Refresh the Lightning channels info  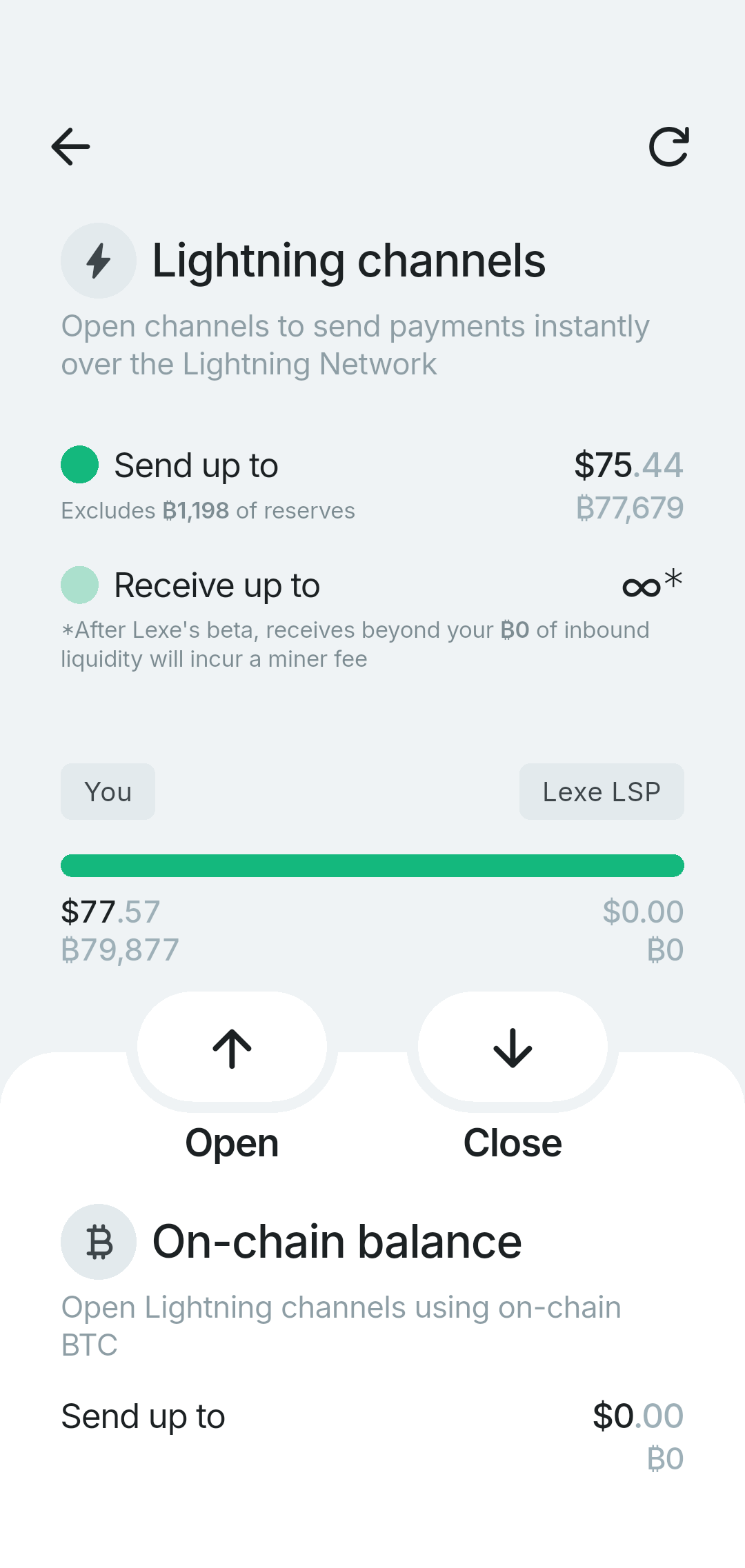[668, 146]
